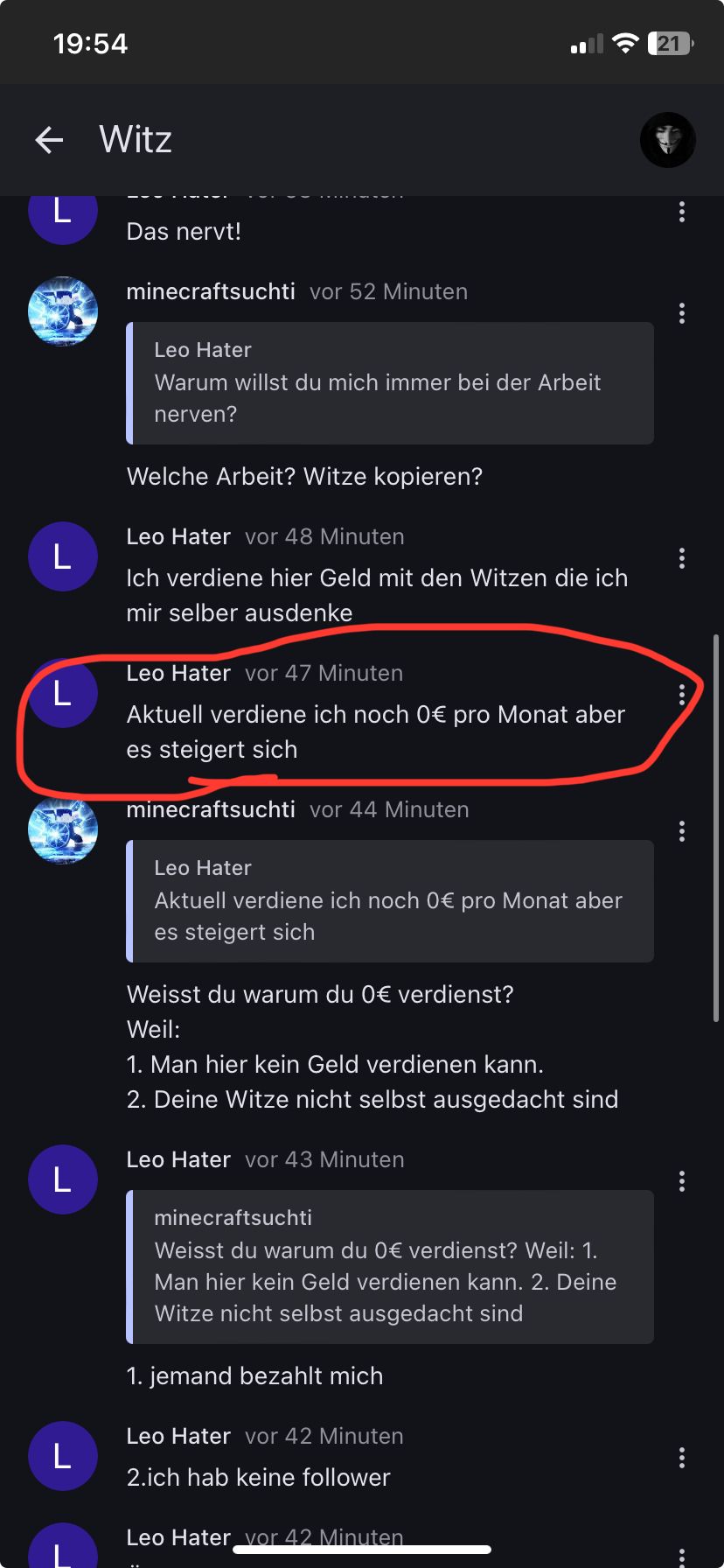
Task: Open options for '1. jemand bezahlt mich' message
Action: (x=681, y=1181)
